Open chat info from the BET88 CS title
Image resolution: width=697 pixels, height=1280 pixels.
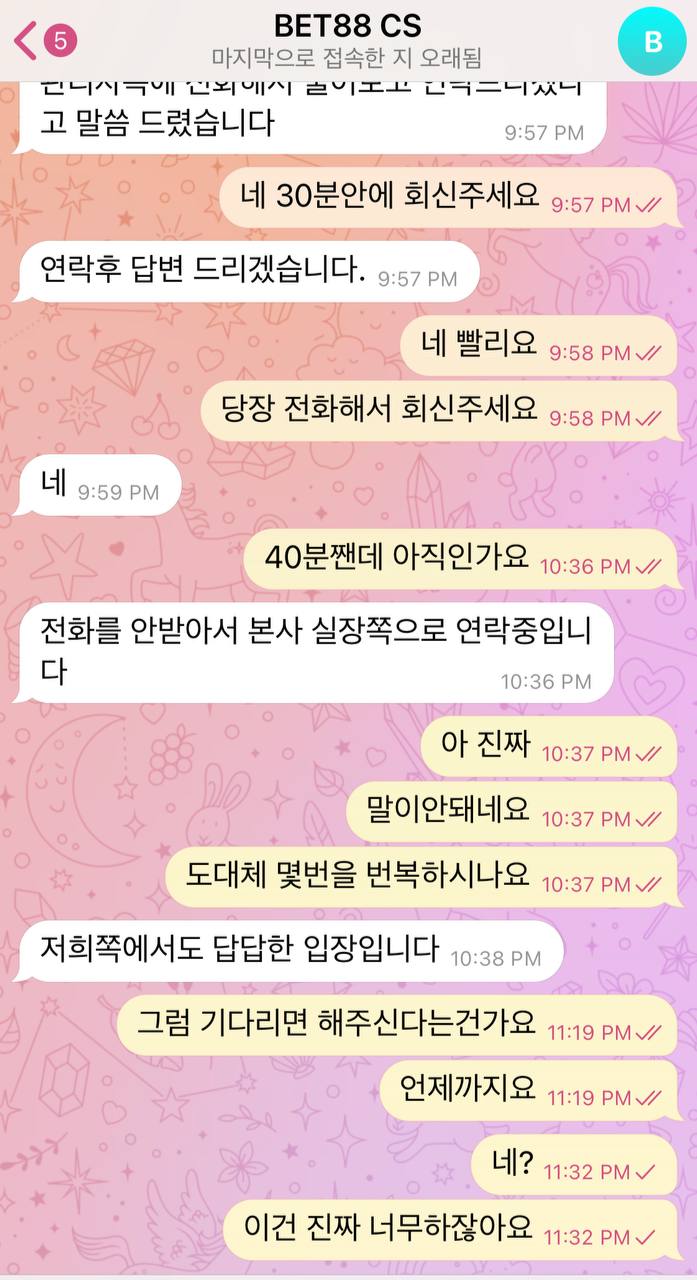[347, 26]
